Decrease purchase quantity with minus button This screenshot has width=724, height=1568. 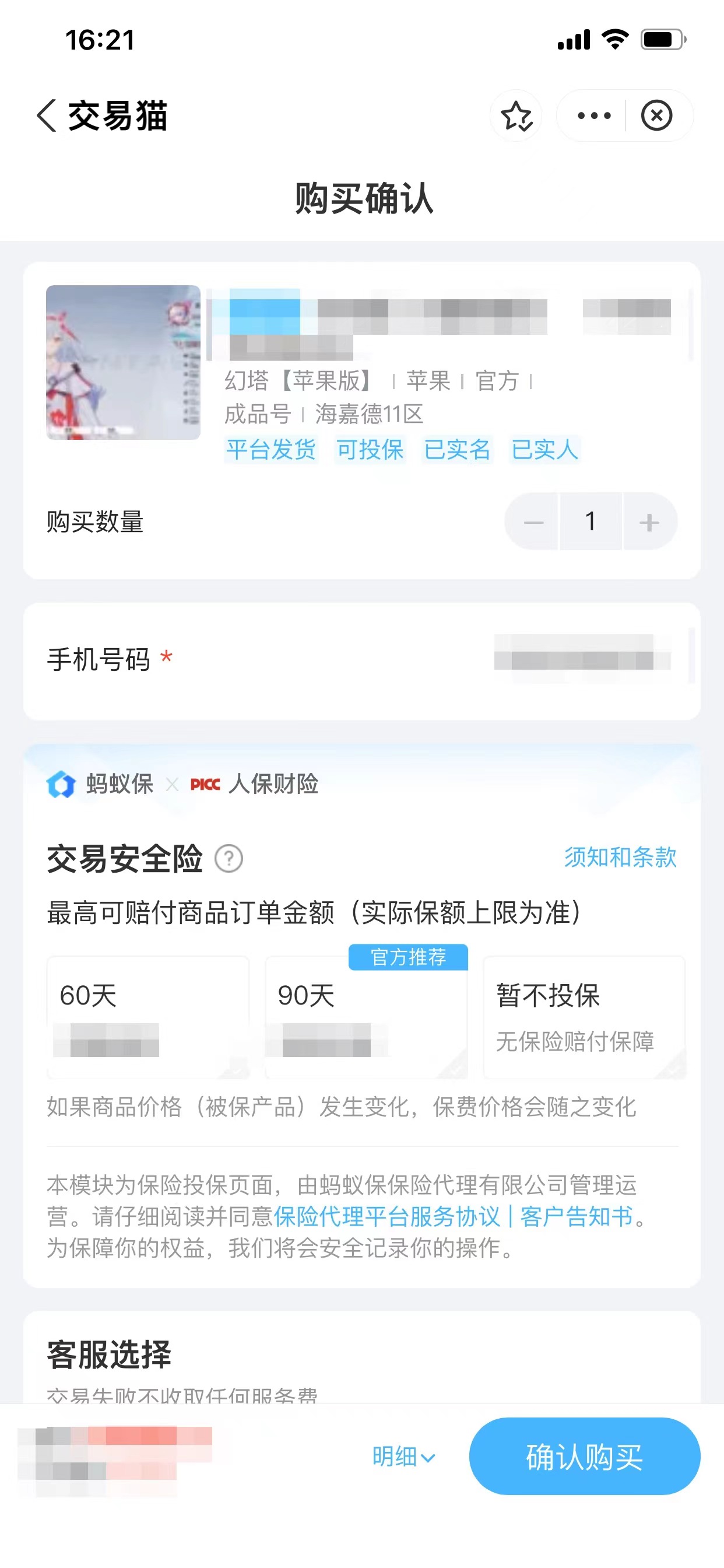(533, 521)
